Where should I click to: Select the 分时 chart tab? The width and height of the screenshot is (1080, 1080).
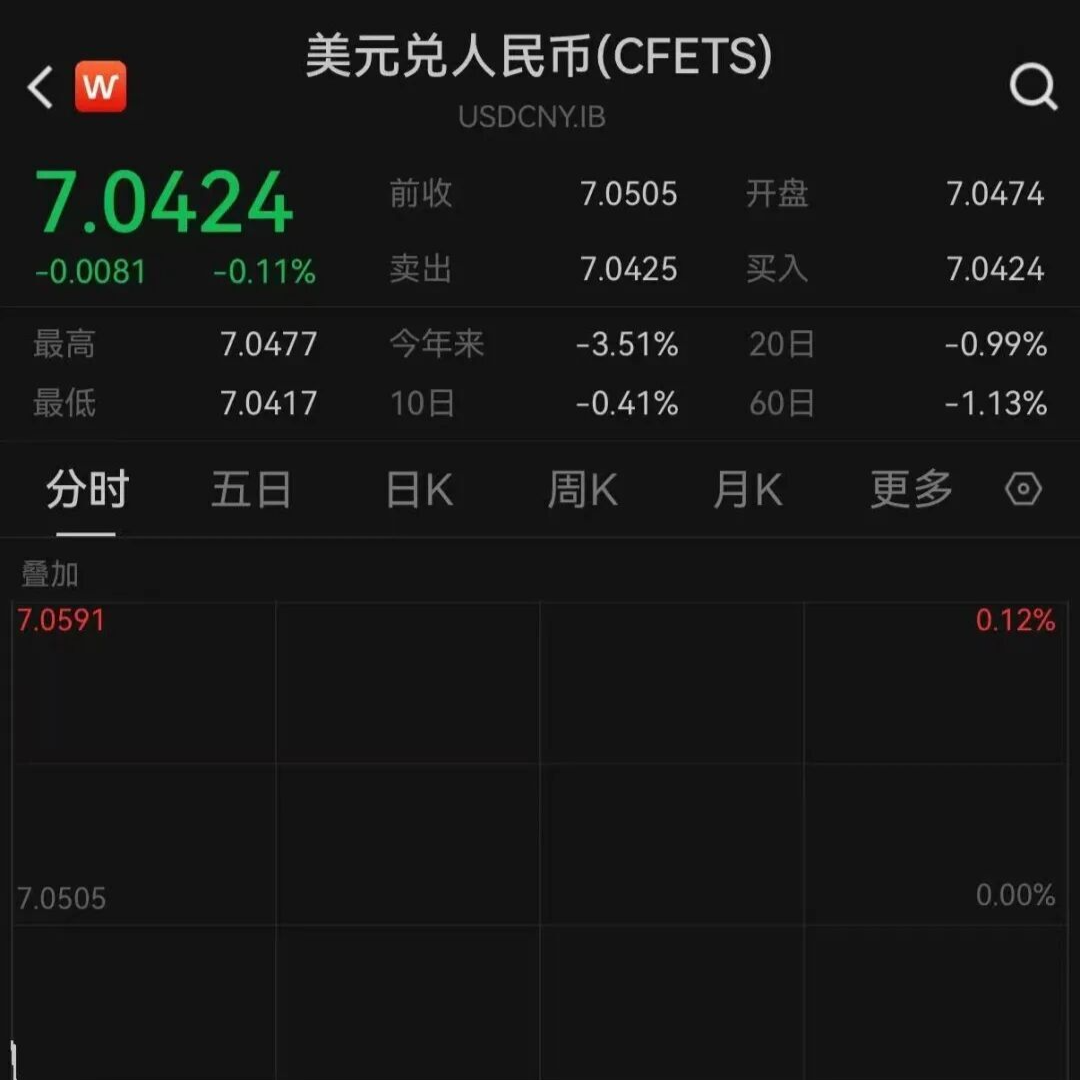(x=87, y=491)
